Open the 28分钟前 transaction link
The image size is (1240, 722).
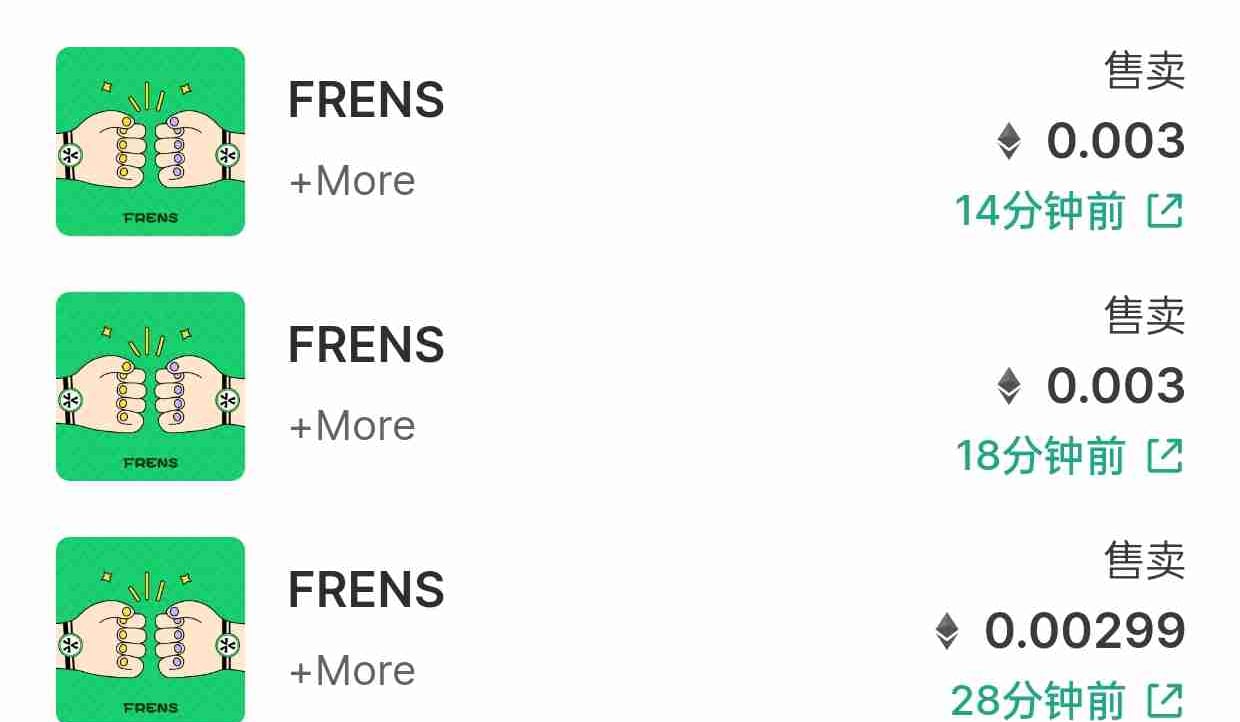tap(1164, 700)
